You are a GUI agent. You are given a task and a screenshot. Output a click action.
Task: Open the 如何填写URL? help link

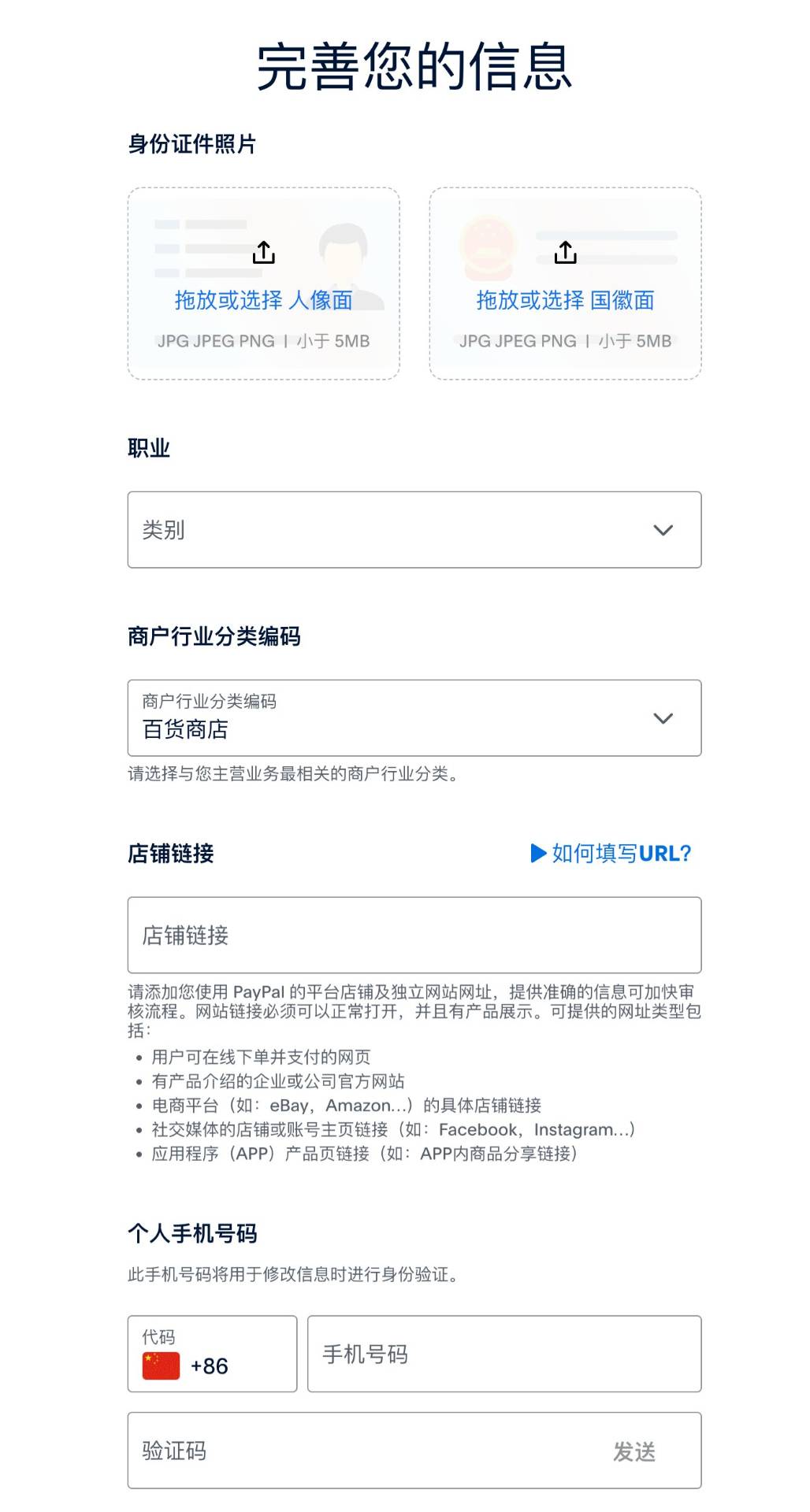(x=611, y=853)
